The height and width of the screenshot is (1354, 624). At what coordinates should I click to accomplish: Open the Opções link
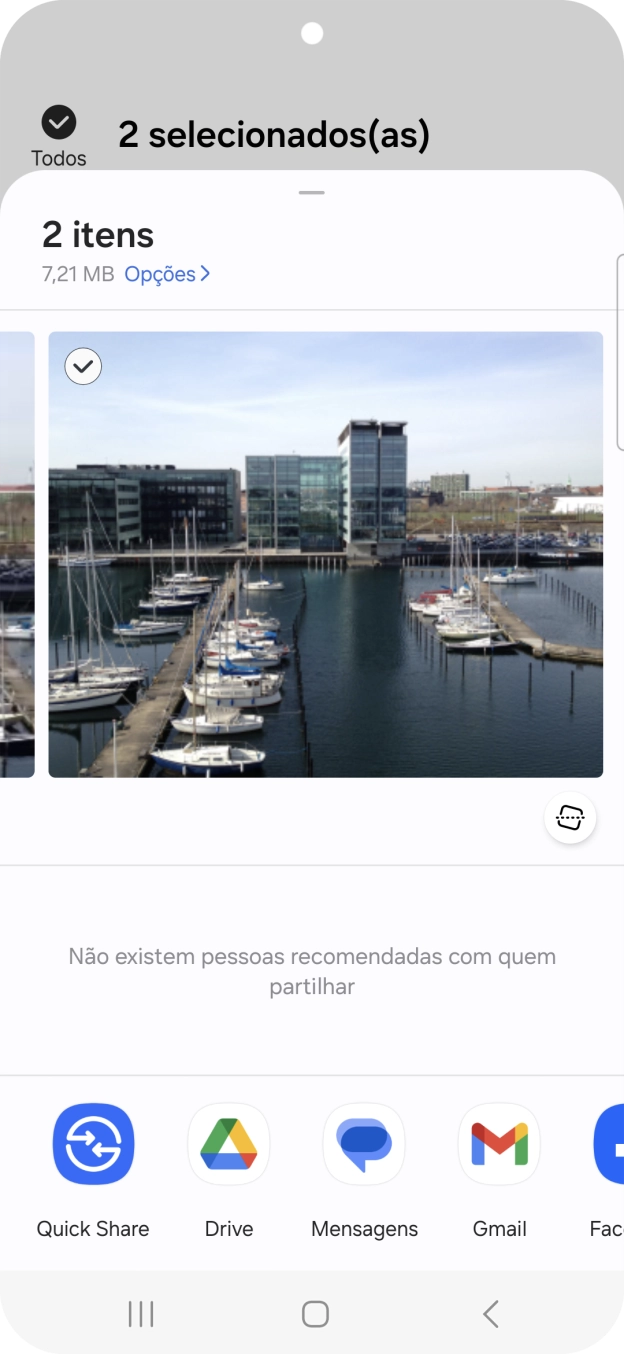[167, 274]
